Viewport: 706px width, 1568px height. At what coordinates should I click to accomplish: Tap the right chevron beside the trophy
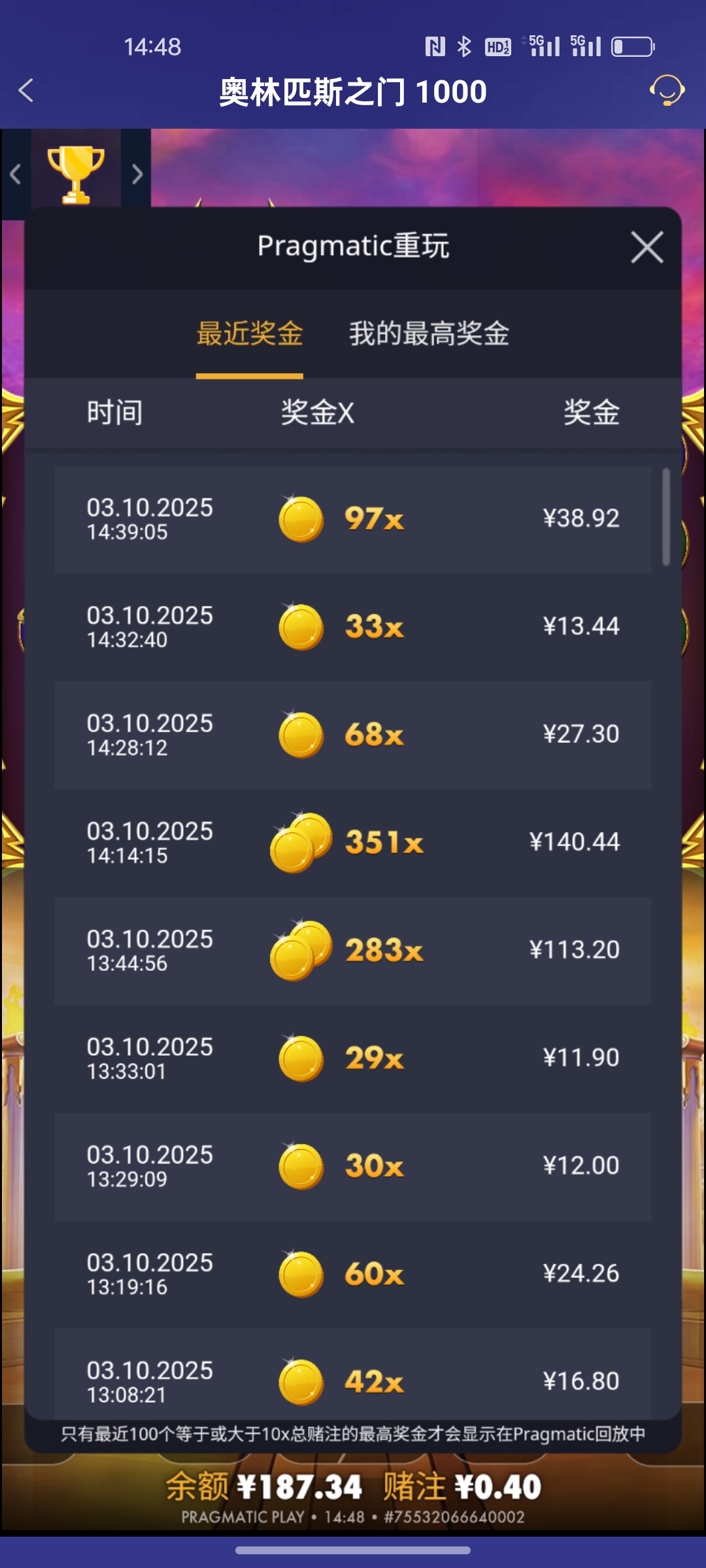pos(137,174)
